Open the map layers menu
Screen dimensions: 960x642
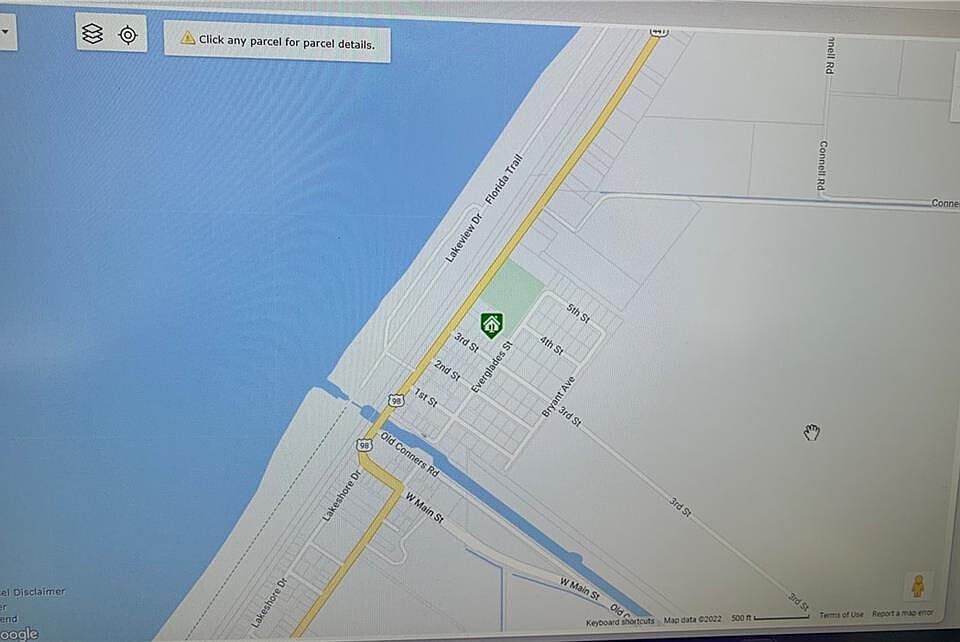(x=93, y=34)
